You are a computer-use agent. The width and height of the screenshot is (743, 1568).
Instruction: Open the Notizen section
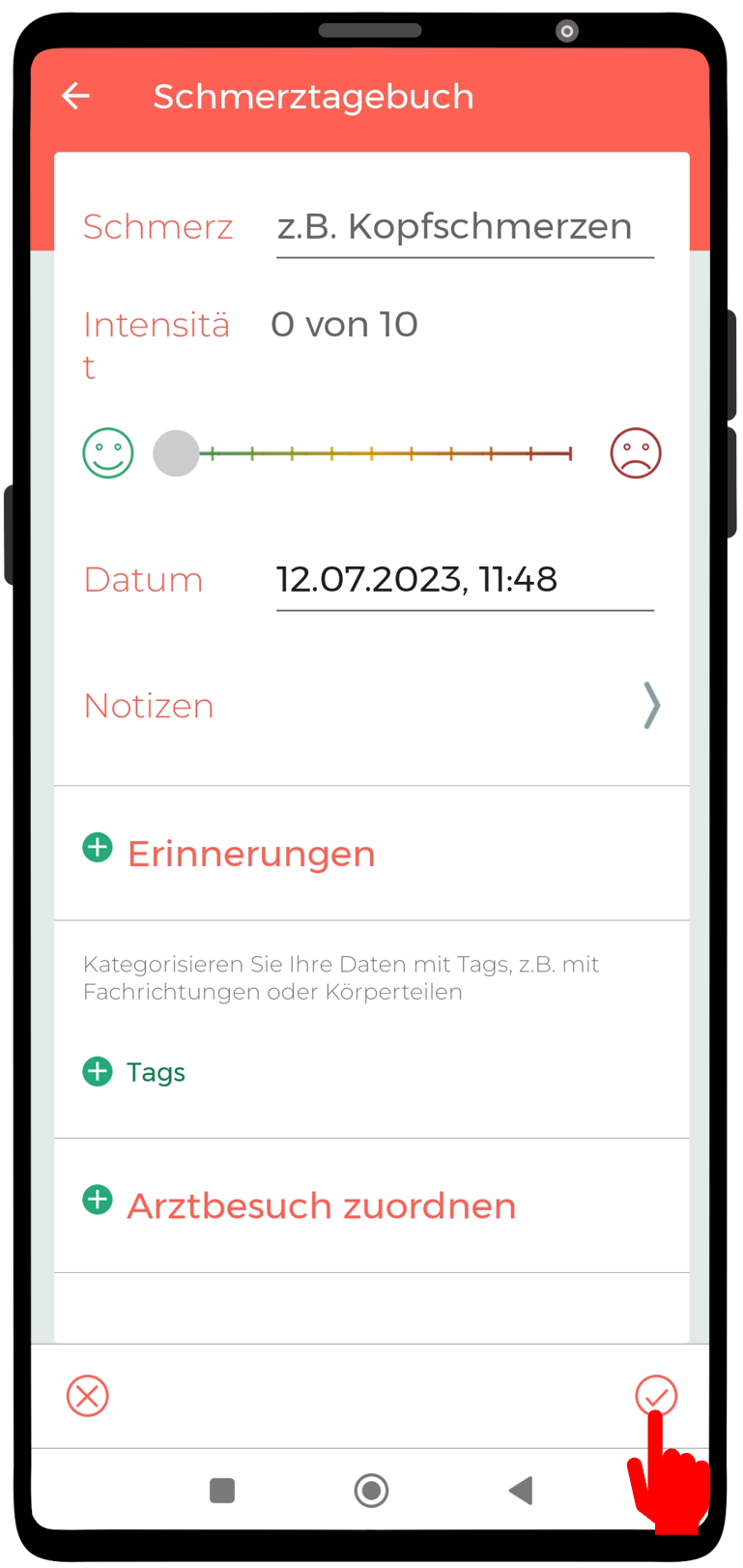(372, 706)
